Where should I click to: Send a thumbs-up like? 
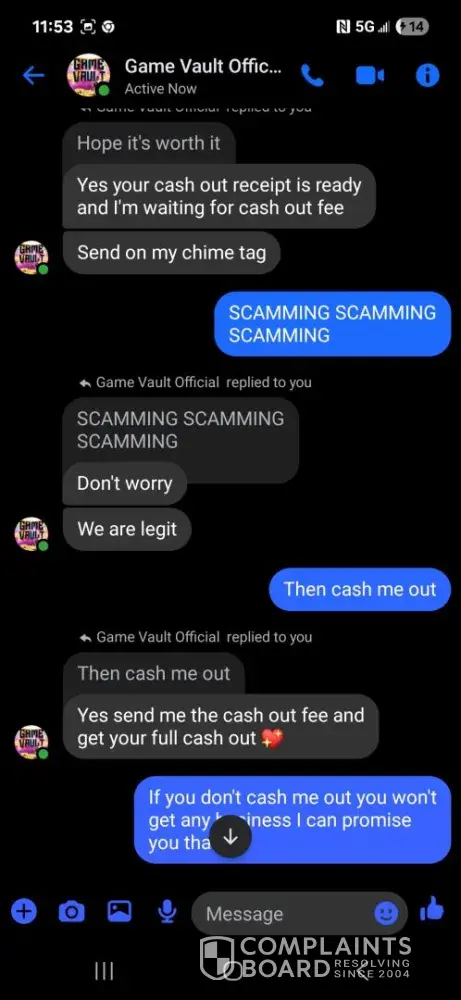(432, 909)
